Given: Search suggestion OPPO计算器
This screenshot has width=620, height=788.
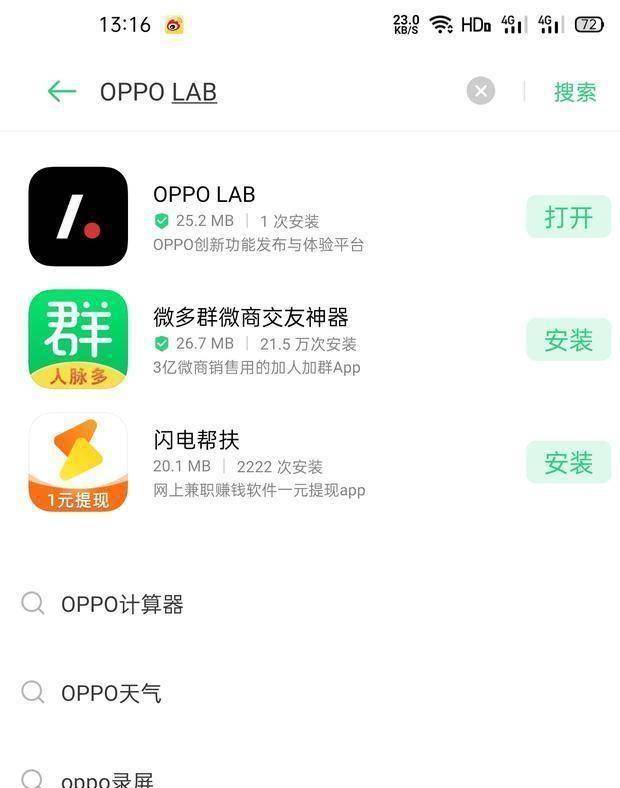Looking at the screenshot, I should click(x=122, y=604).
